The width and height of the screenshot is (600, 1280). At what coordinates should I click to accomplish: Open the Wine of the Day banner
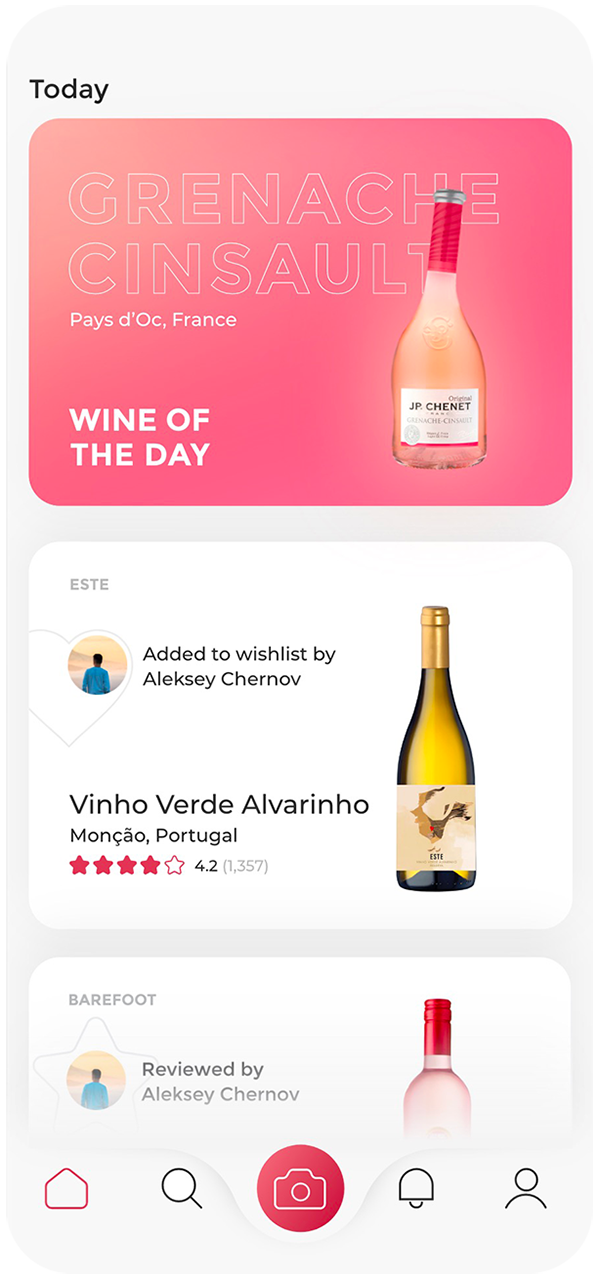pos(300,312)
